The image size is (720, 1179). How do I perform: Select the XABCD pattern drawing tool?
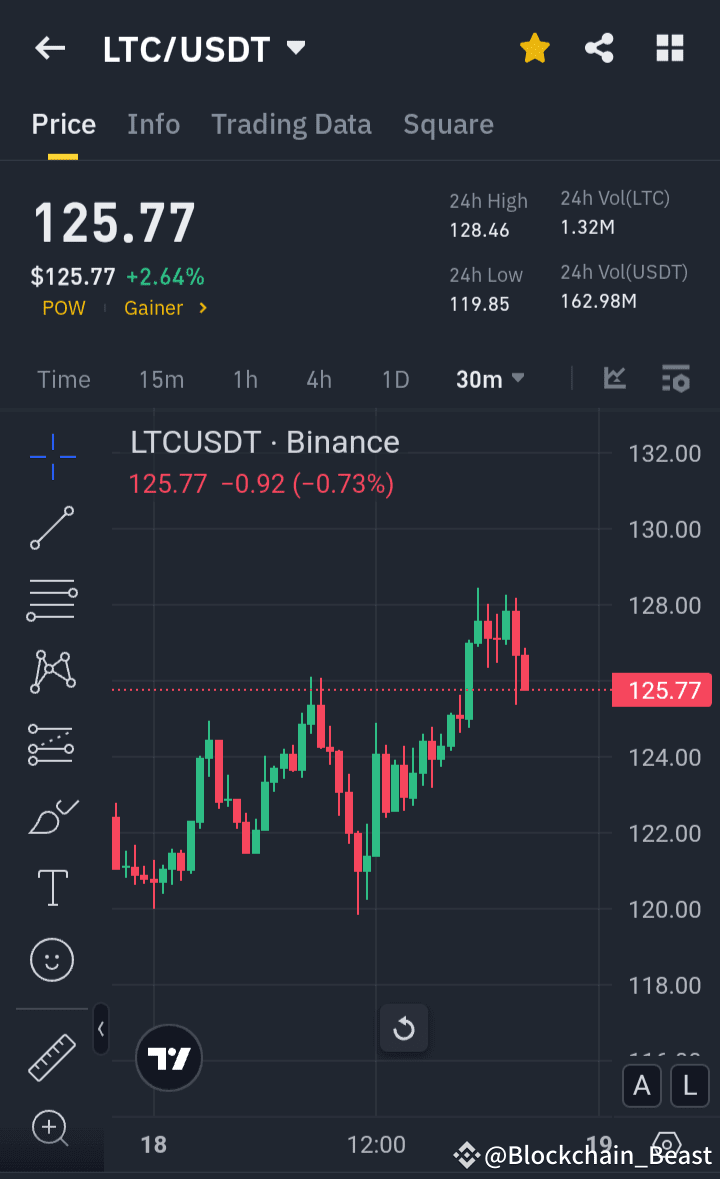point(51,671)
